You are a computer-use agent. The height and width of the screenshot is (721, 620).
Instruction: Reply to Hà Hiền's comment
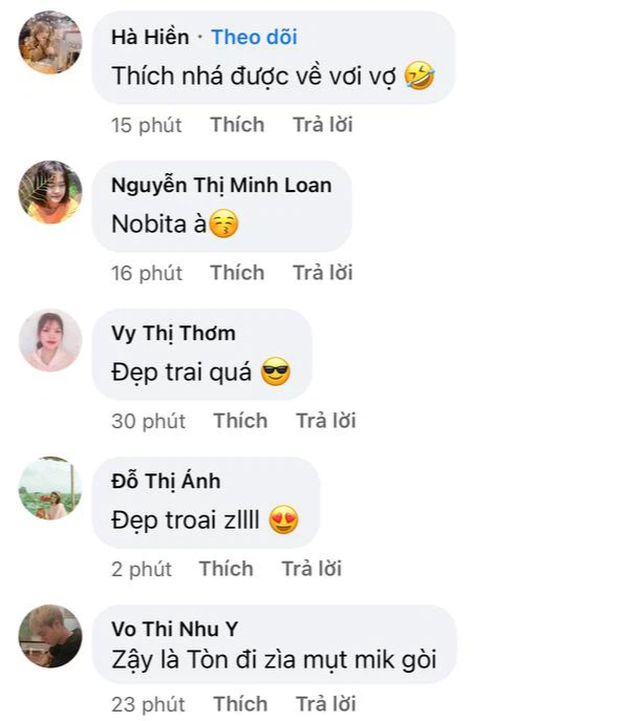coord(322,125)
